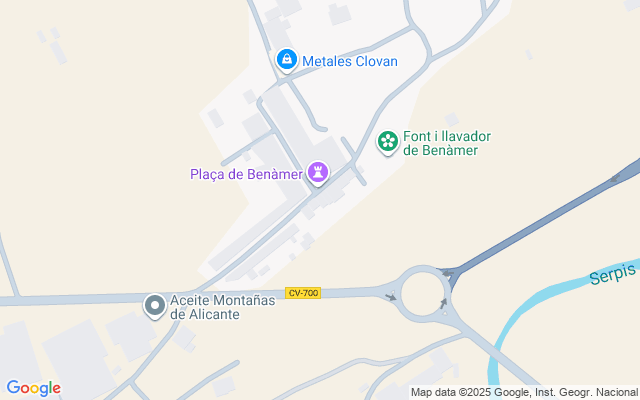The height and width of the screenshot is (400, 640).
Task: Open the Metales Clovan shop marker
Action: click(288, 61)
